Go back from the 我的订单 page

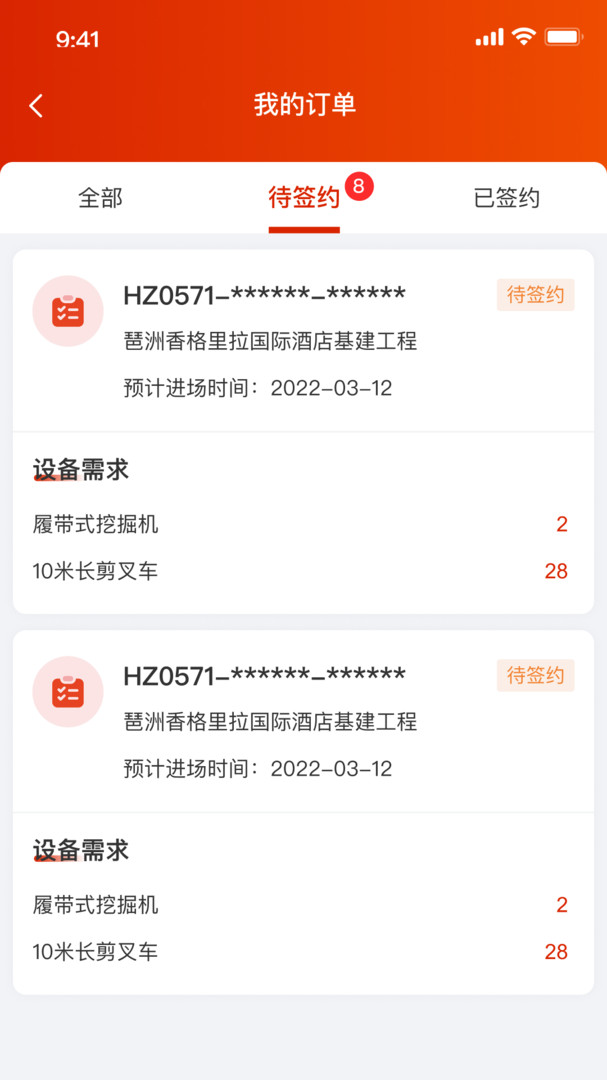click(36, 106)
